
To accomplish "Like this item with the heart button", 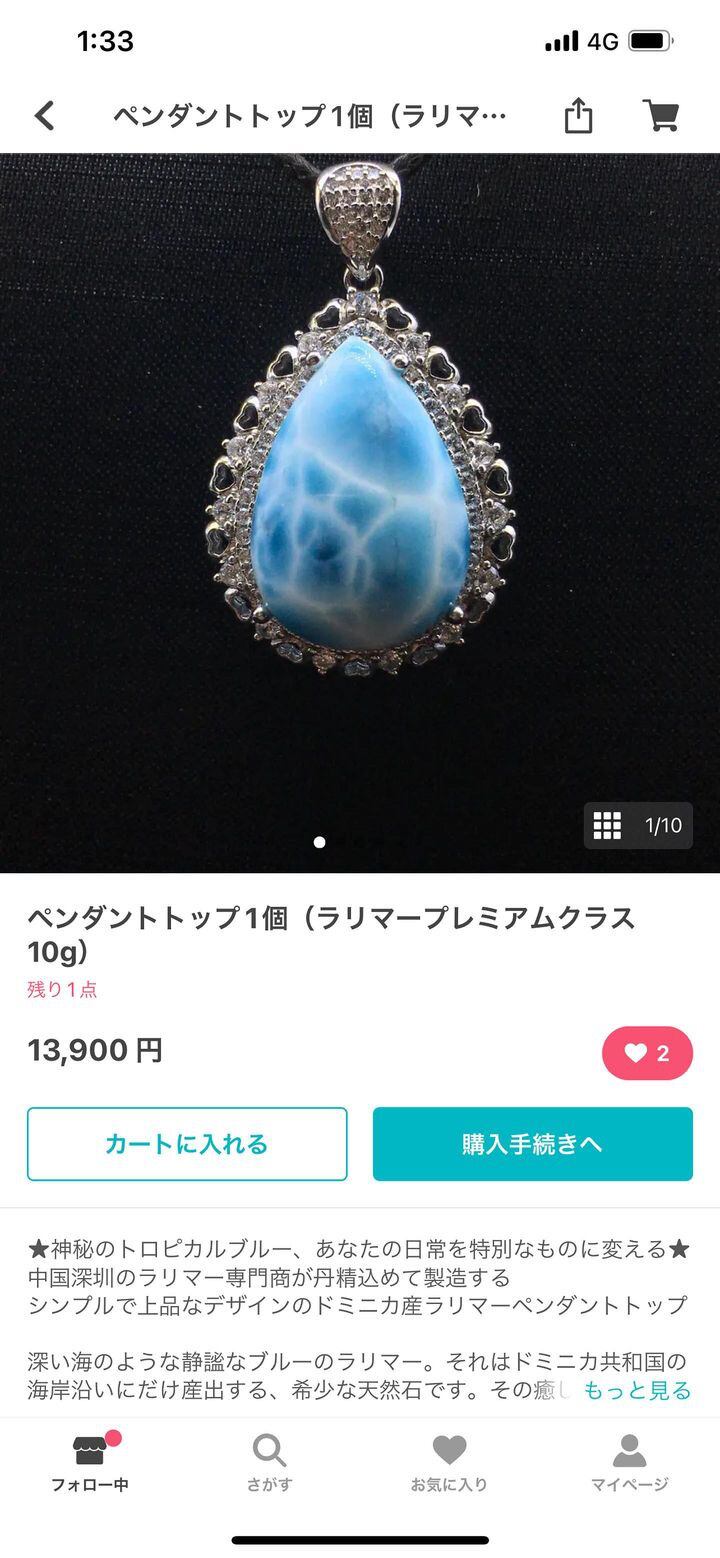I will pyautogui.click(x=647, y=1053).
